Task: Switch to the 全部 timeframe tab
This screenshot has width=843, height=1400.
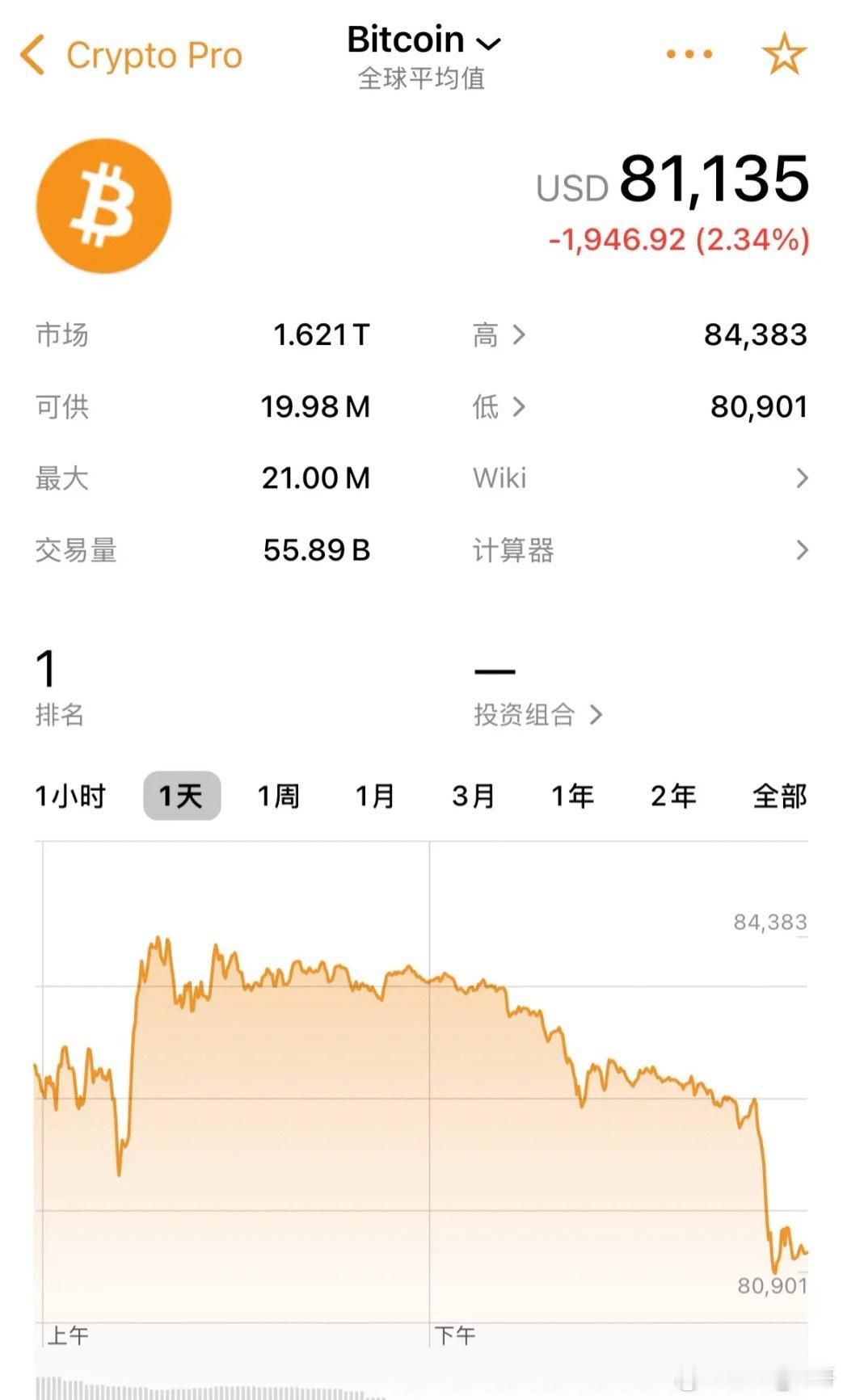Action: coord(778,796)
